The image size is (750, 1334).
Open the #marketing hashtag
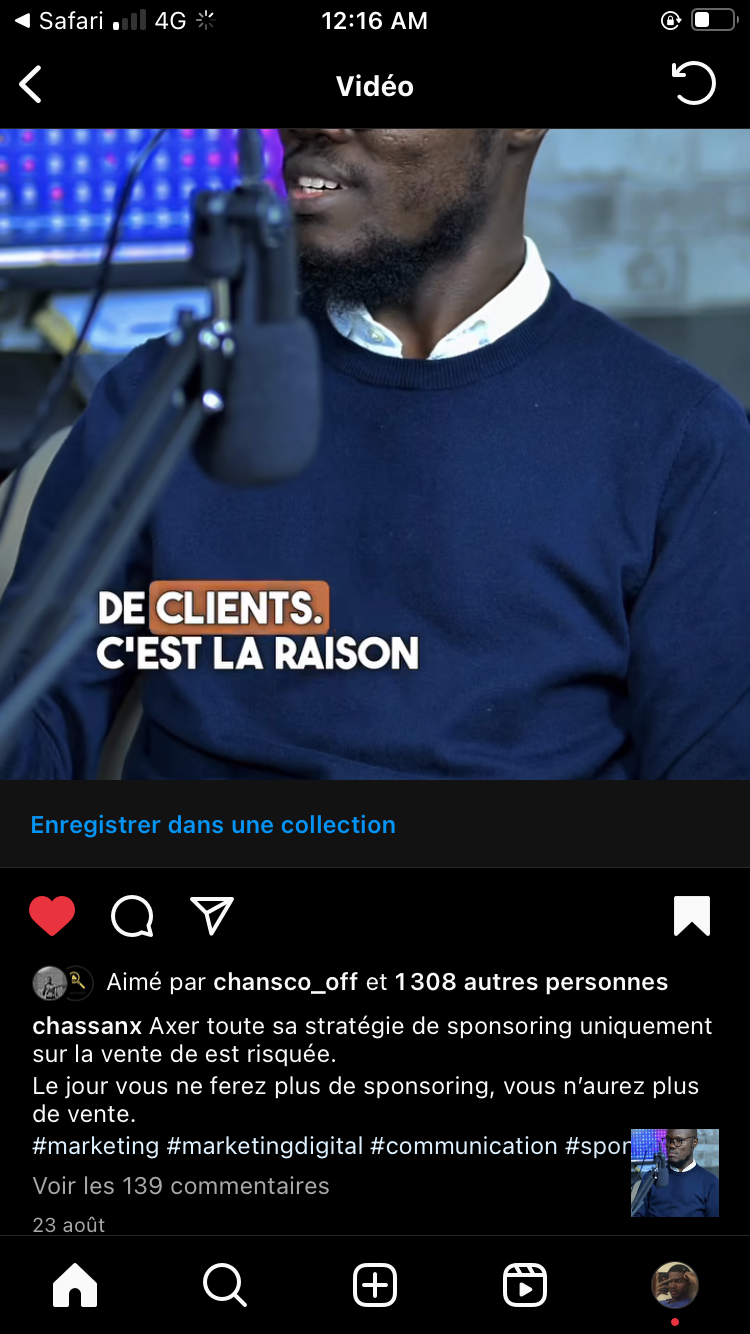96,1146
